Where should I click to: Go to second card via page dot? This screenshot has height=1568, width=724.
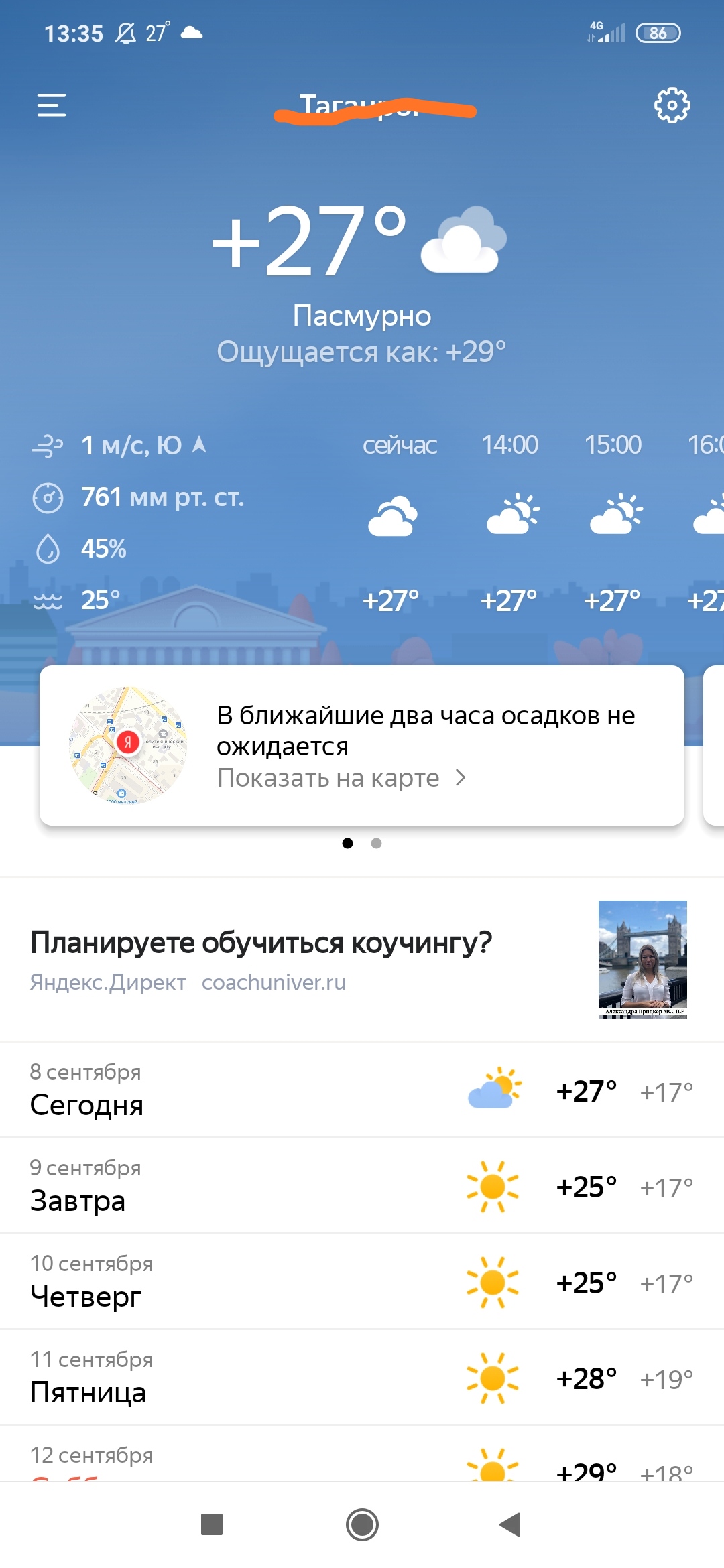pos(376,843)
